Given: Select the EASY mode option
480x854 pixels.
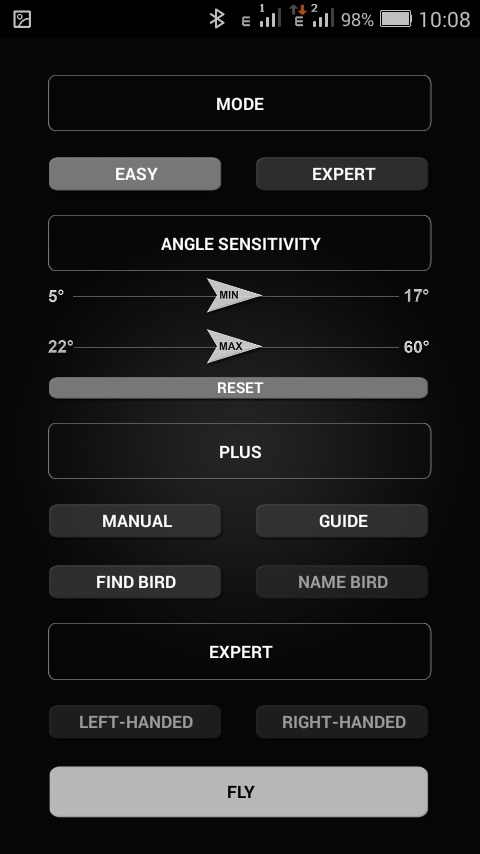Looking at the screenshot, I should pyautogui.click(x=135, y=174).
